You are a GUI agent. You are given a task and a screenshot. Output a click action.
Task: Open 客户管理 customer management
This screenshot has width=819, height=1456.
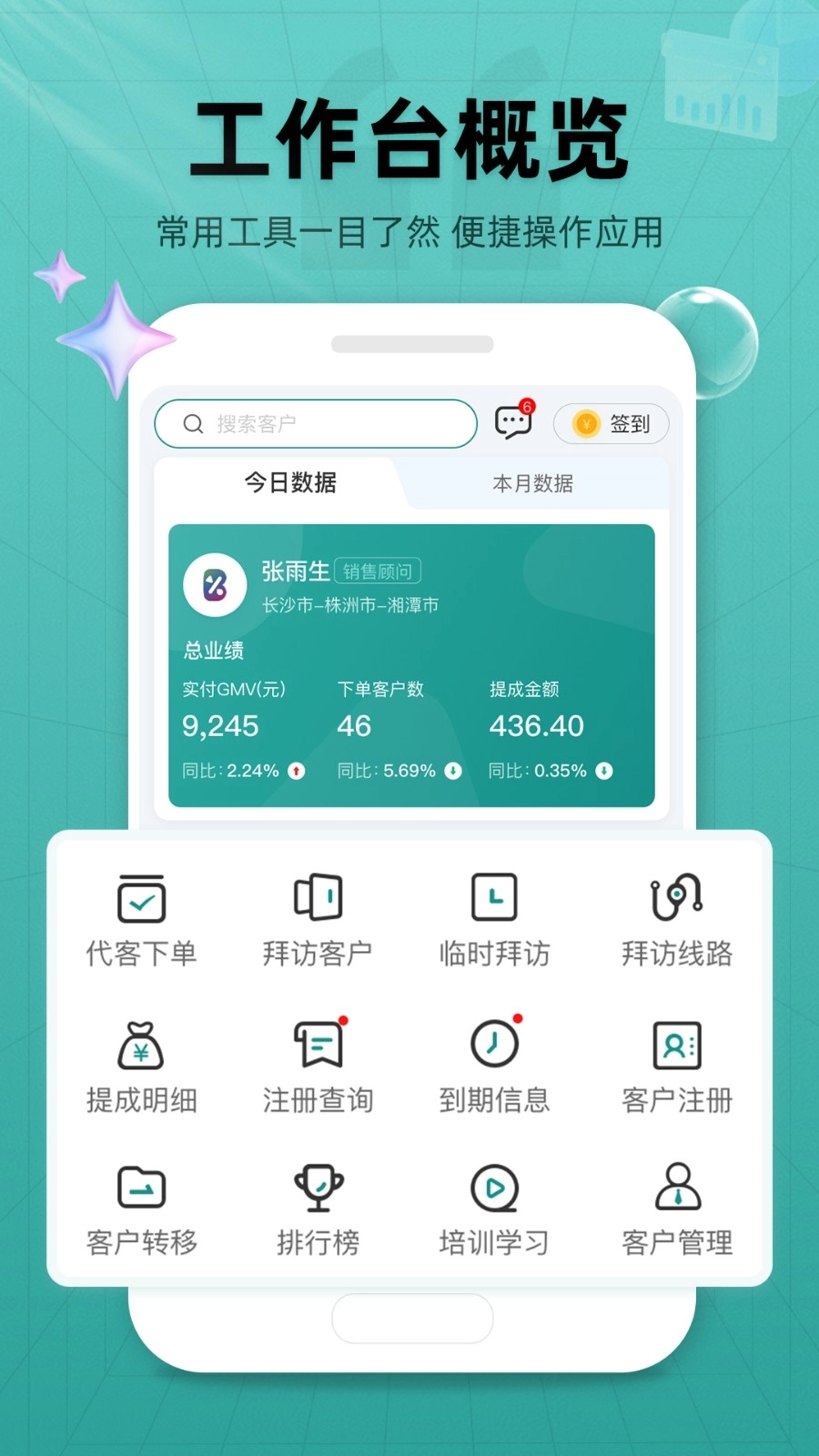(x=674, y=1206)
